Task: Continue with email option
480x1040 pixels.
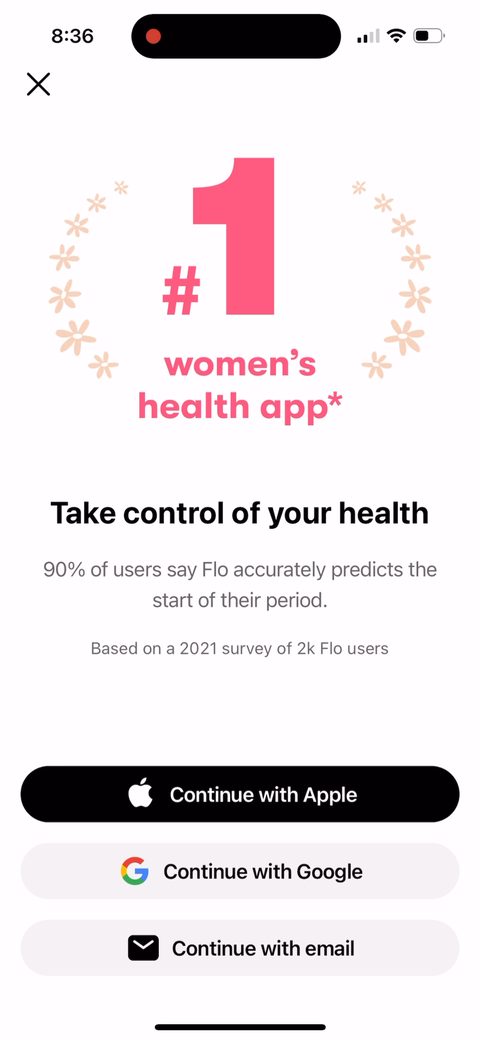Action: click(240, 948)
